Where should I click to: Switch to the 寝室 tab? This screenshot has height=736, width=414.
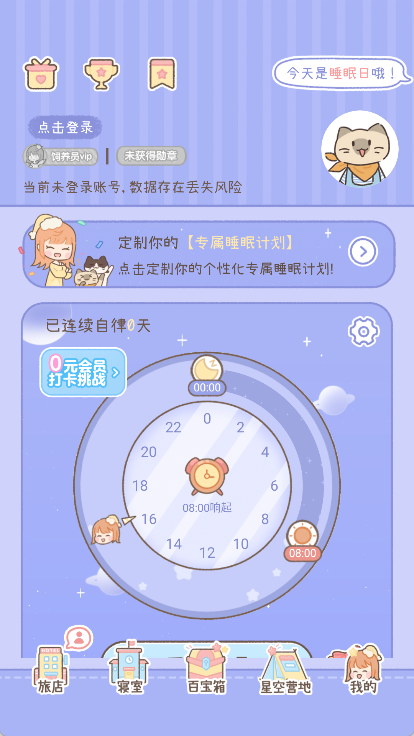pyautogui.click(x=129, y=670)
